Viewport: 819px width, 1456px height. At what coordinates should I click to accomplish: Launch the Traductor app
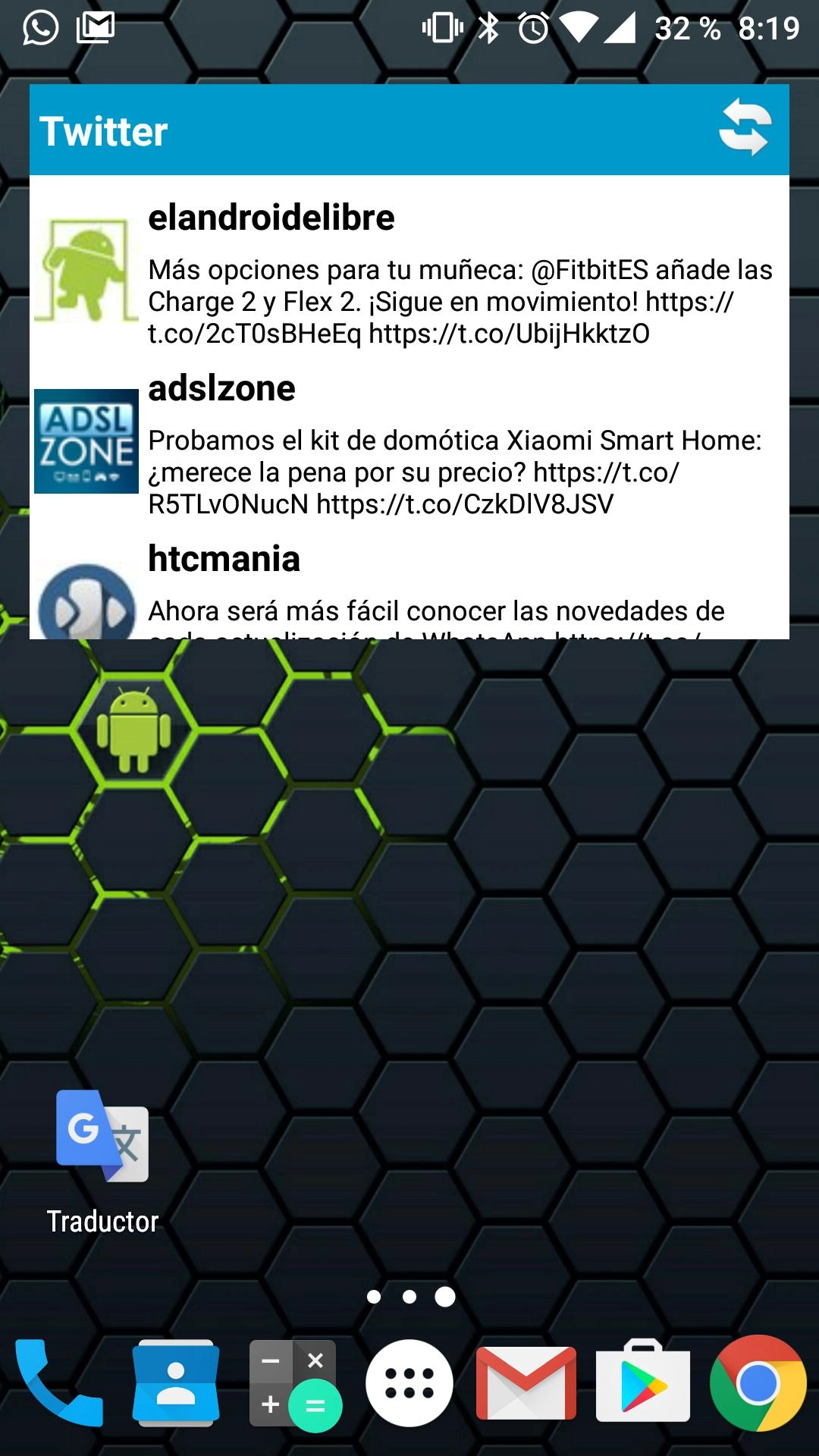coord(102,1137)
